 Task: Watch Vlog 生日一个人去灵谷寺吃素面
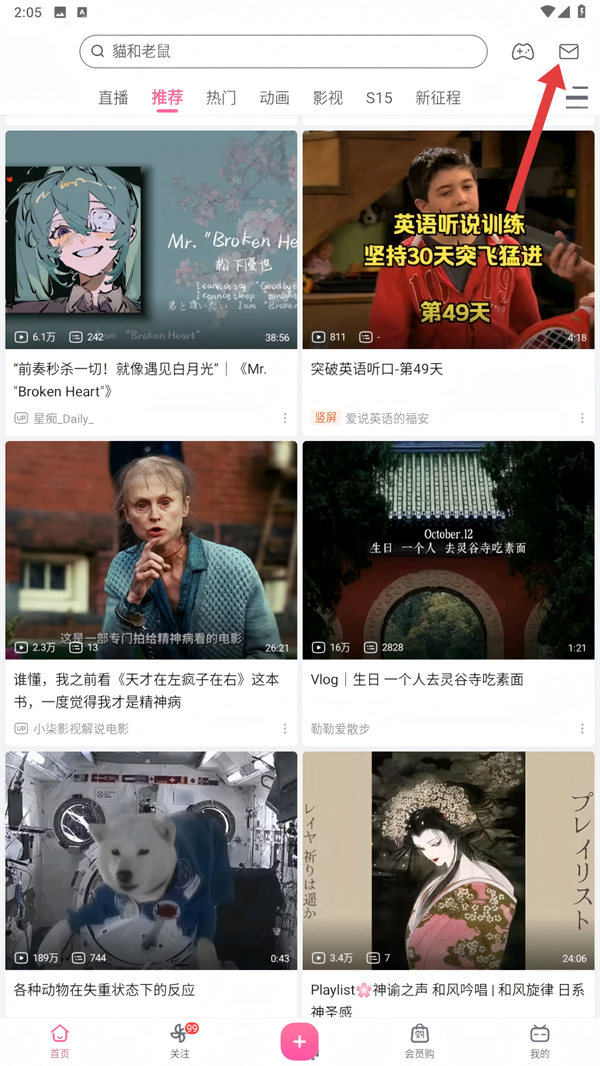(448, 550)
